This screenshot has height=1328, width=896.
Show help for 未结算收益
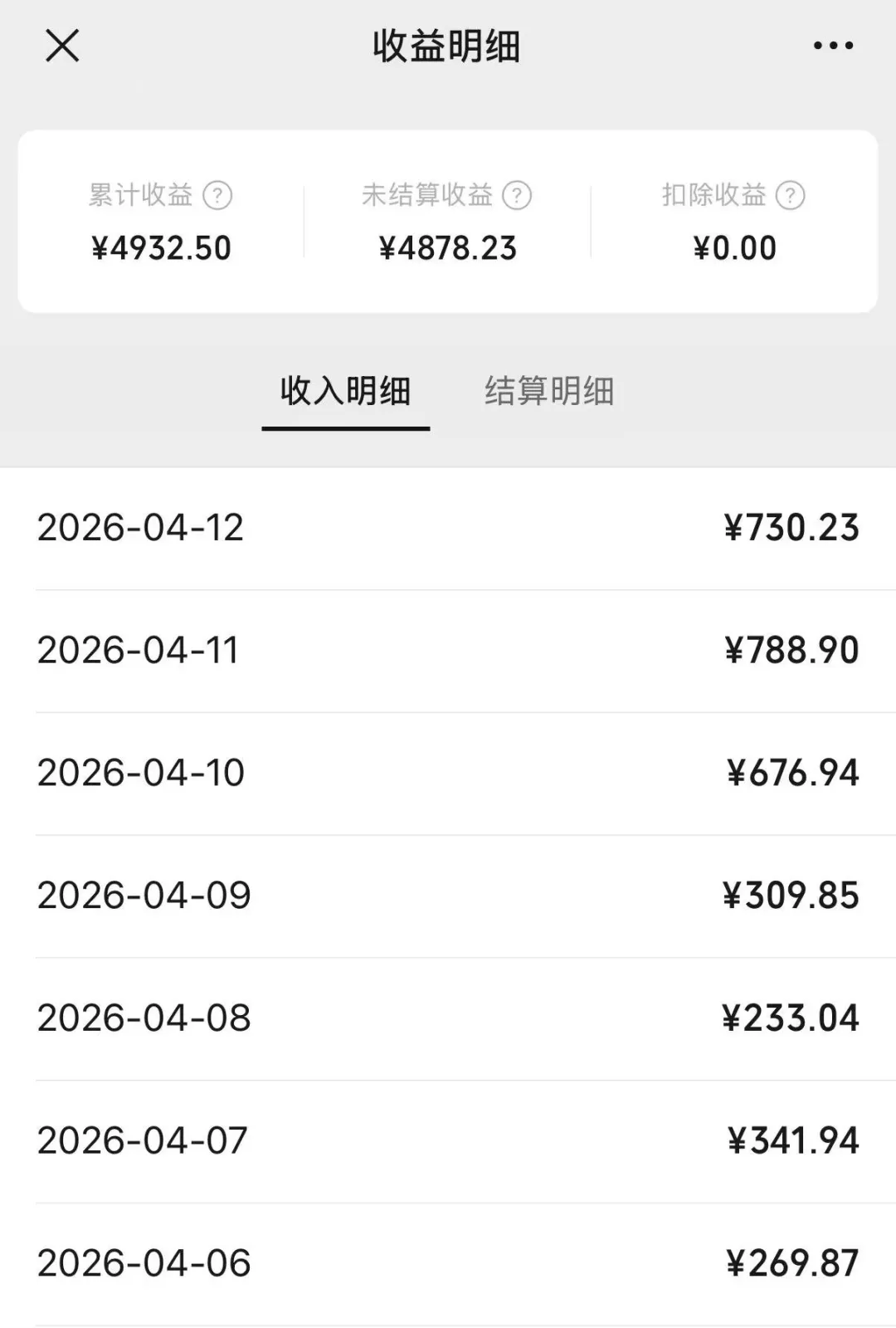[x=517, y=196]
